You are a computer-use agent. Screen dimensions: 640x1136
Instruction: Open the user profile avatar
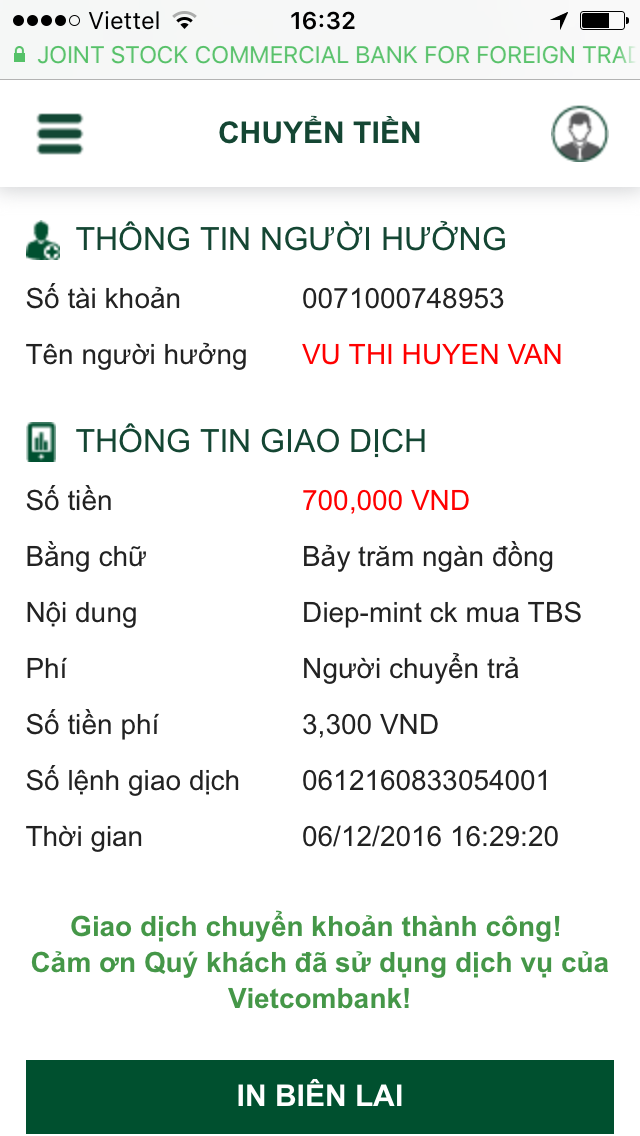580,133
